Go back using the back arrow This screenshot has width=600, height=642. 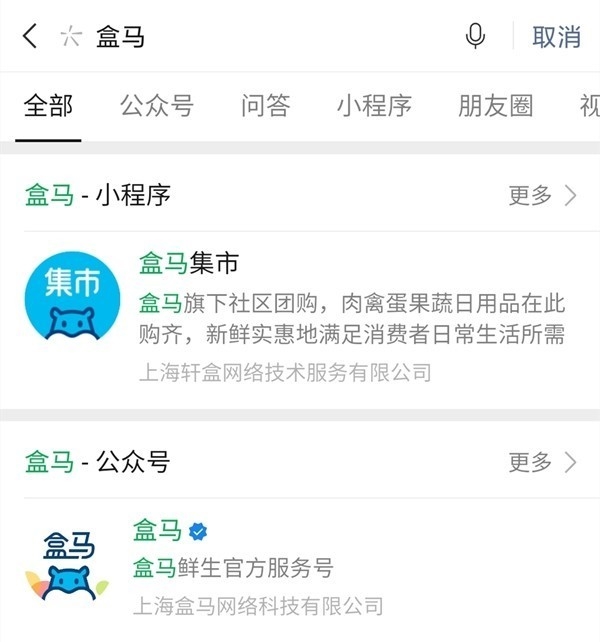click(30, 37)
